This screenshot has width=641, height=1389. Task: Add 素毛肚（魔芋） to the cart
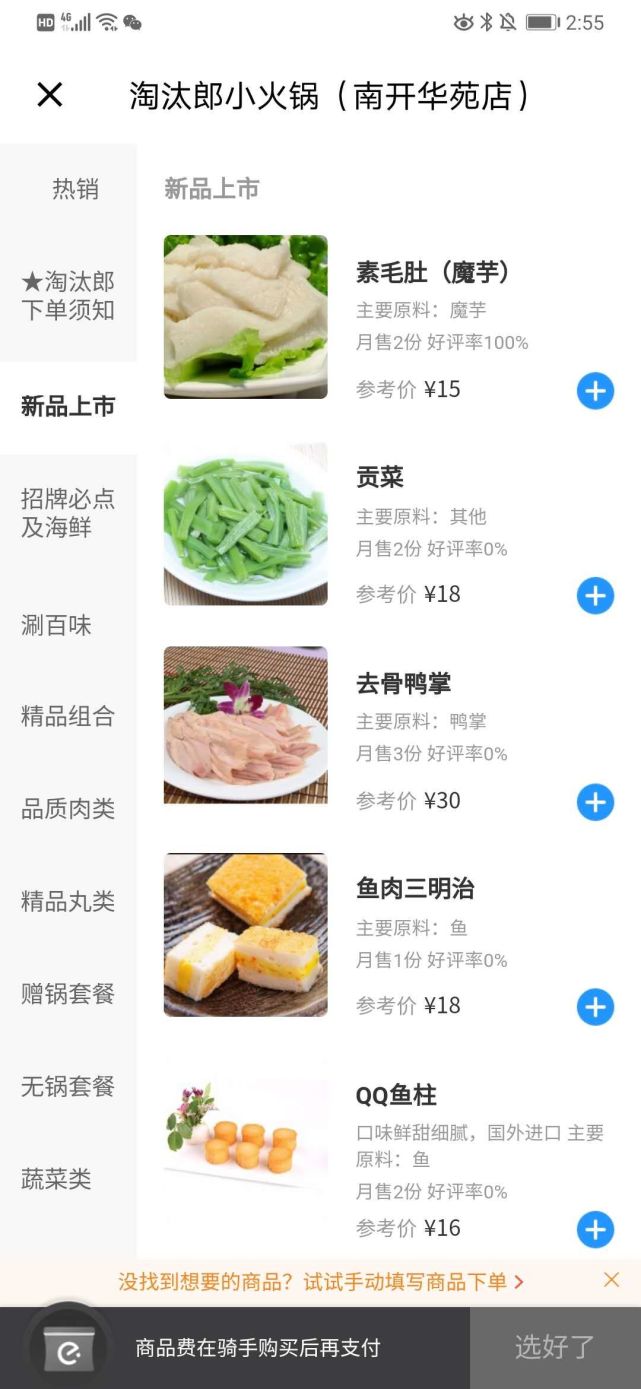coord(595,391)
